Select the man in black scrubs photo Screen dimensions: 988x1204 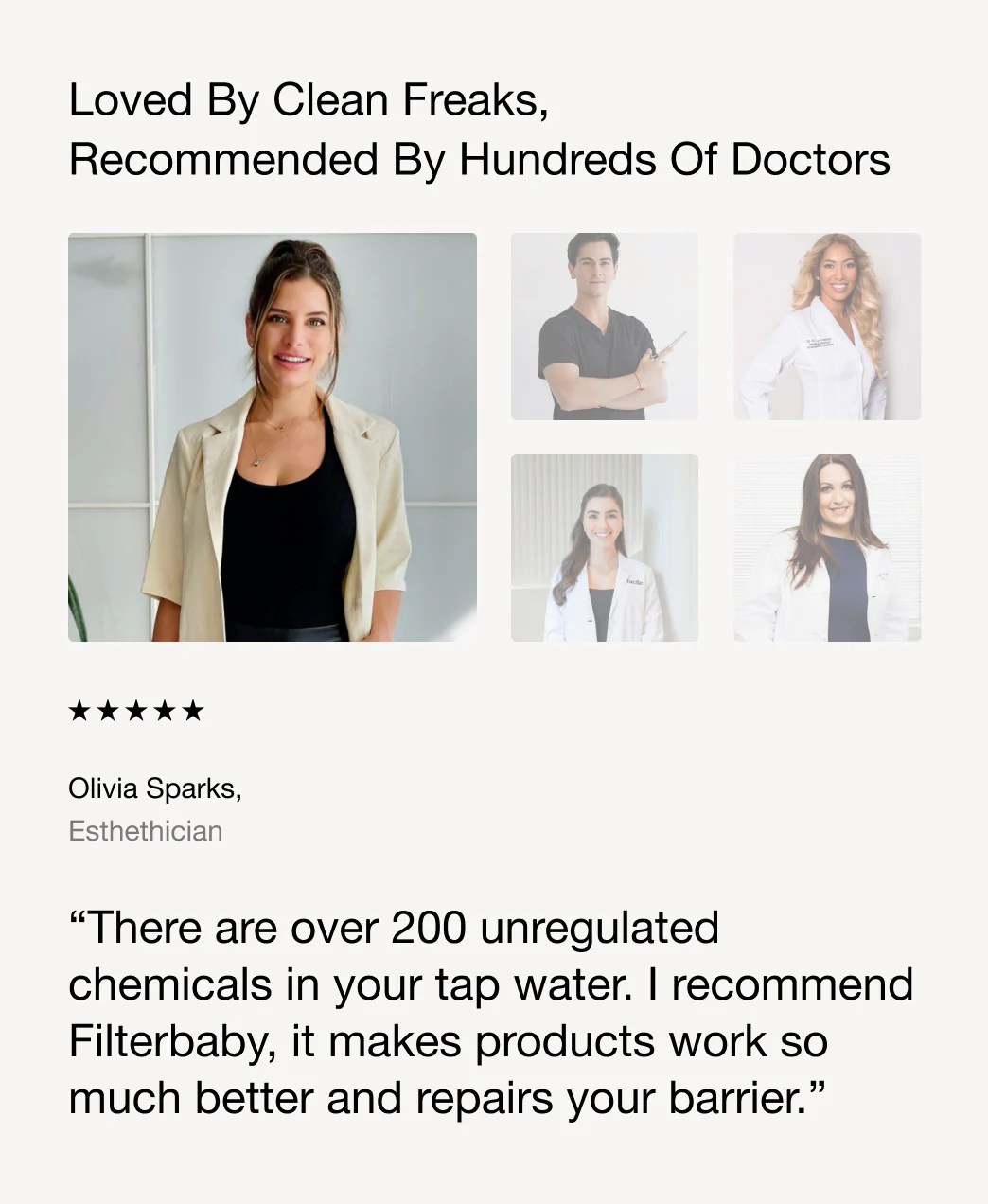point(604,327)
